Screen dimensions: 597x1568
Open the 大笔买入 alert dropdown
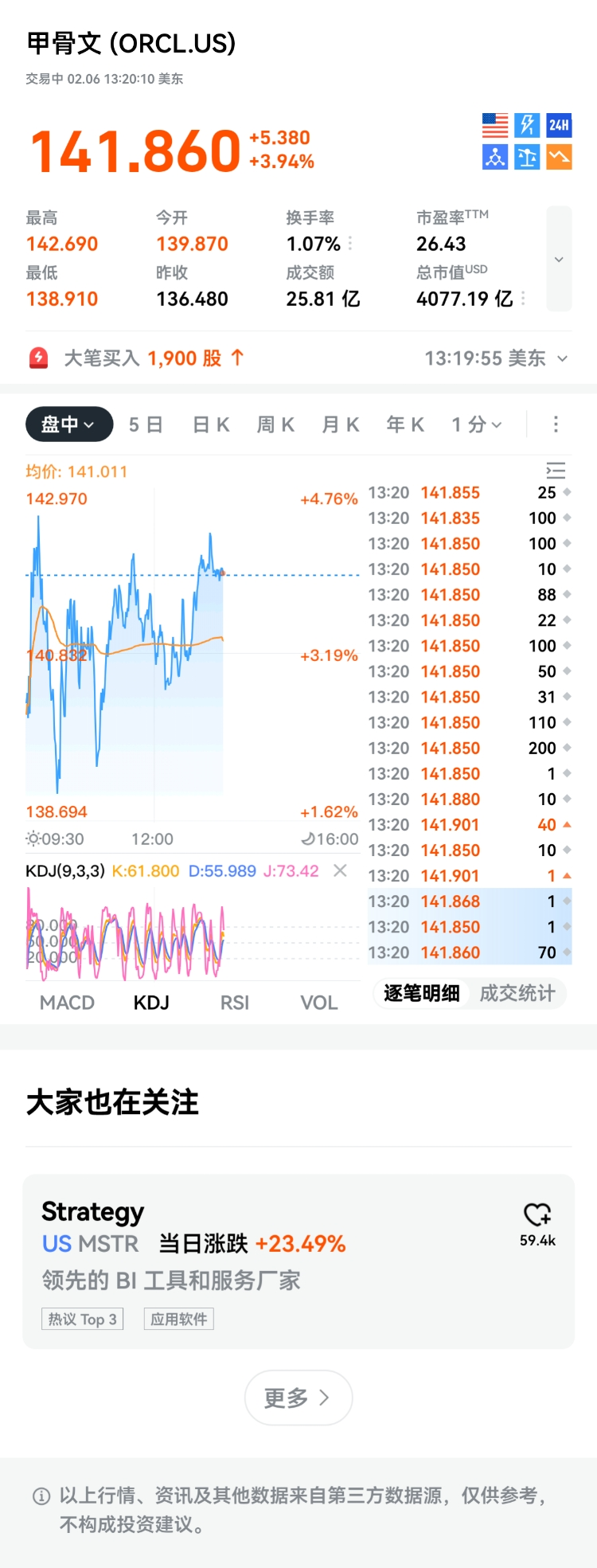(562, 358)
